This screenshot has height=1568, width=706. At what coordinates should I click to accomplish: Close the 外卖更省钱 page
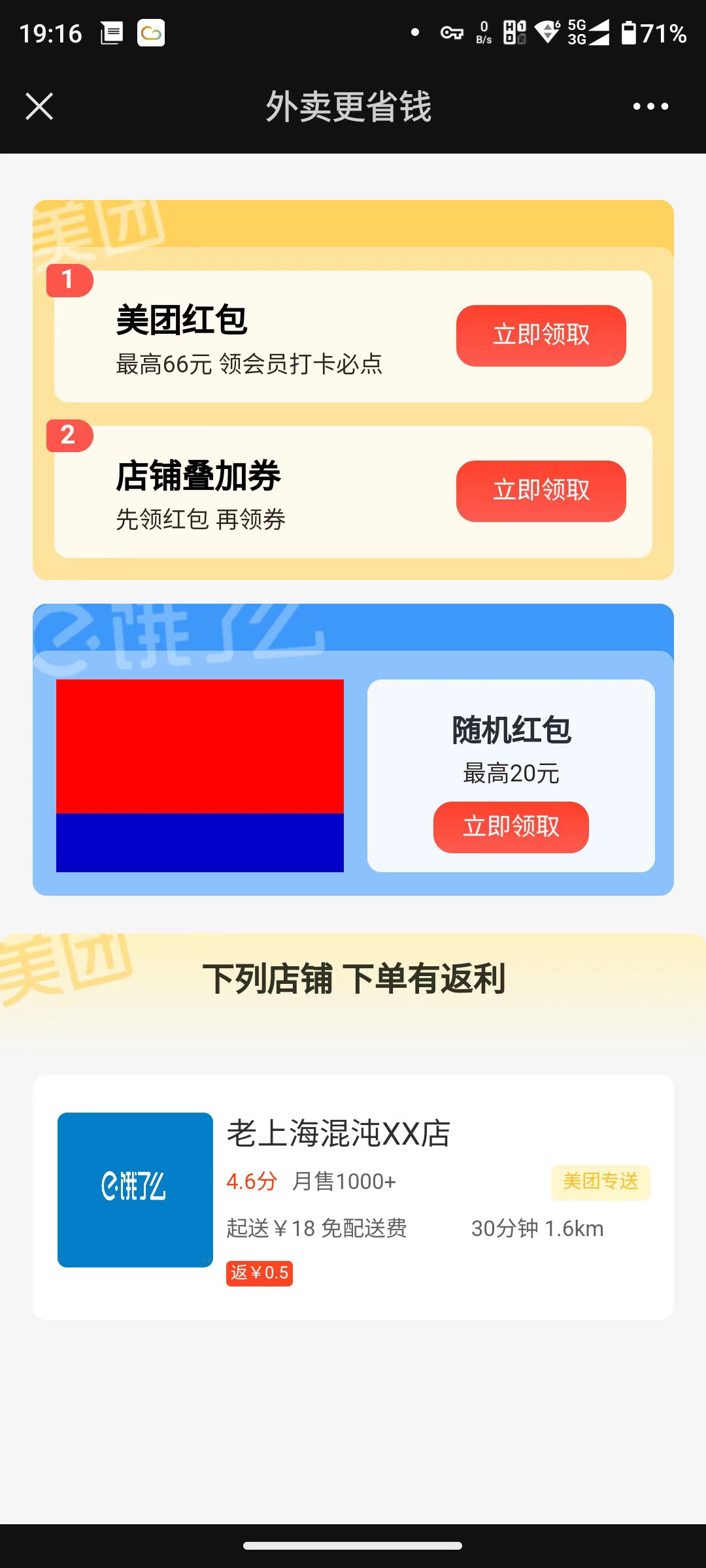pos(39,106)
